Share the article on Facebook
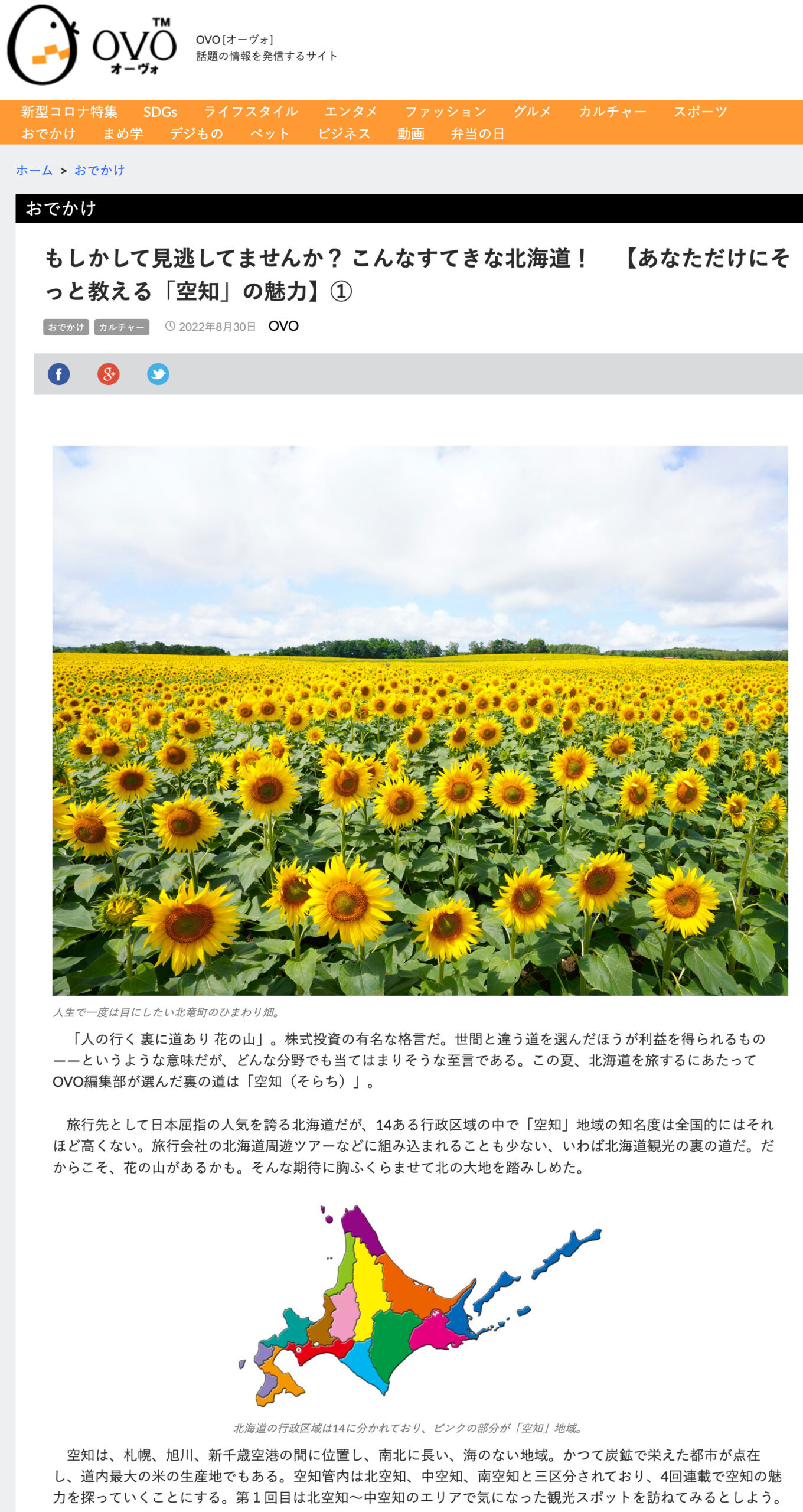803x1512 pixels. pyautogui.click(x=58, y=373)
